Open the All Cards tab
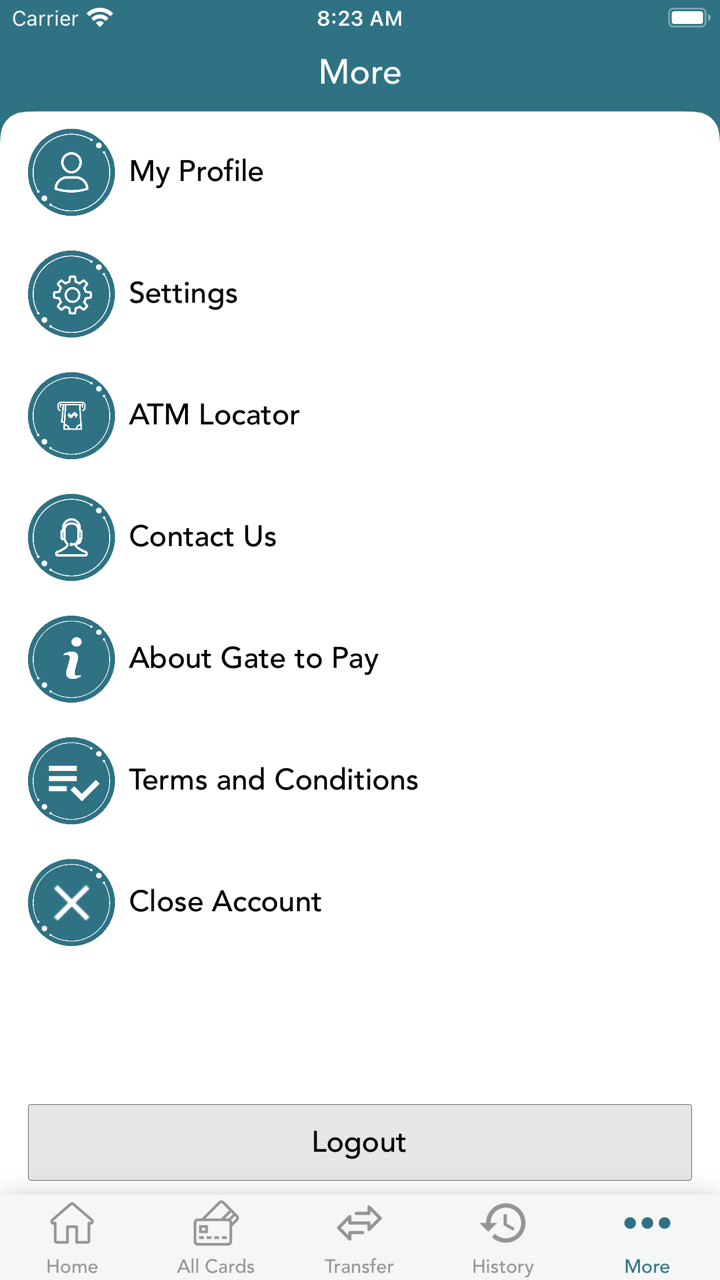The width and height of the screenshot is (720, 1280). point(216,1238)
